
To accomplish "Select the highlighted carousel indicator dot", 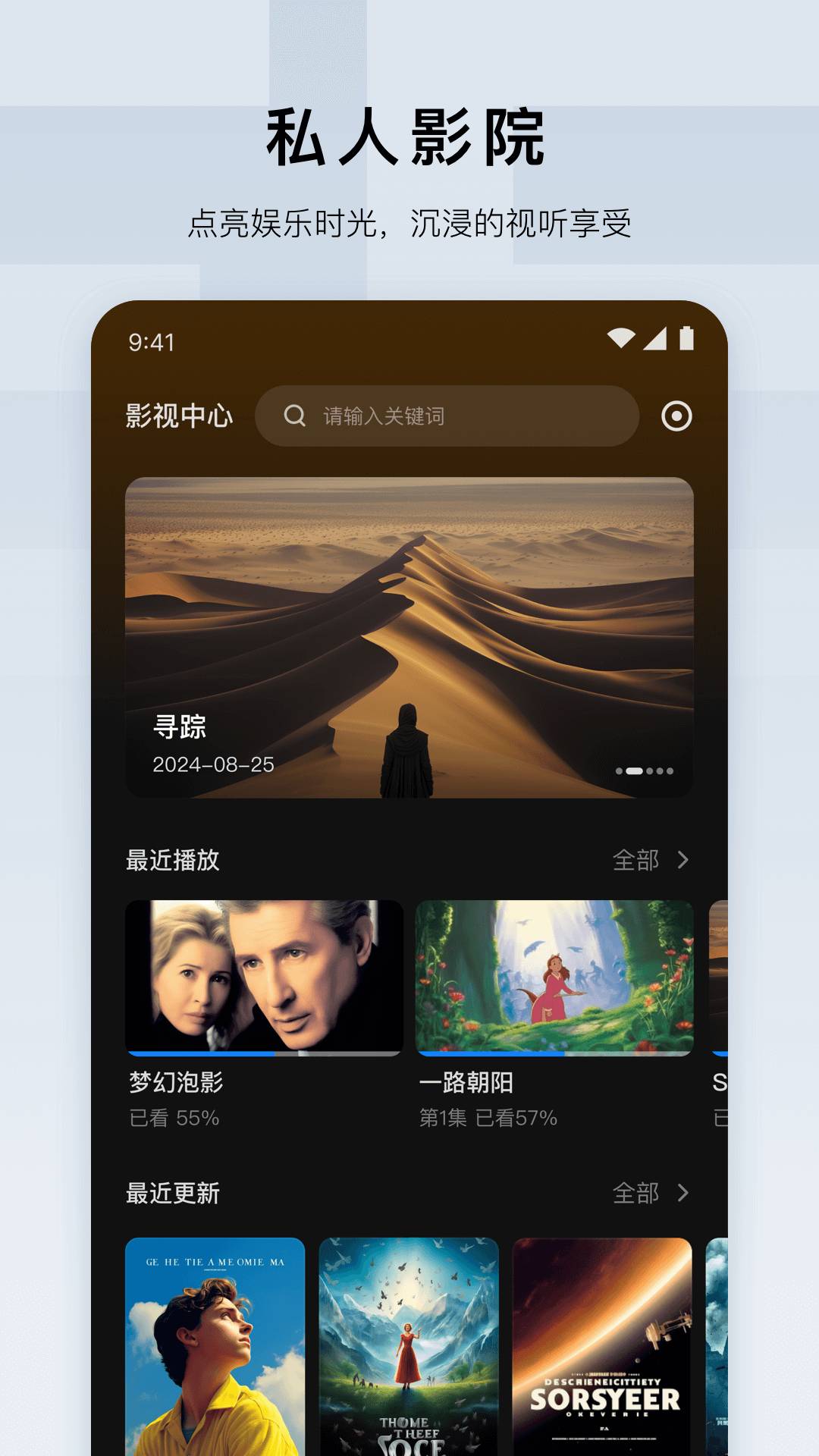I will 634,770.
